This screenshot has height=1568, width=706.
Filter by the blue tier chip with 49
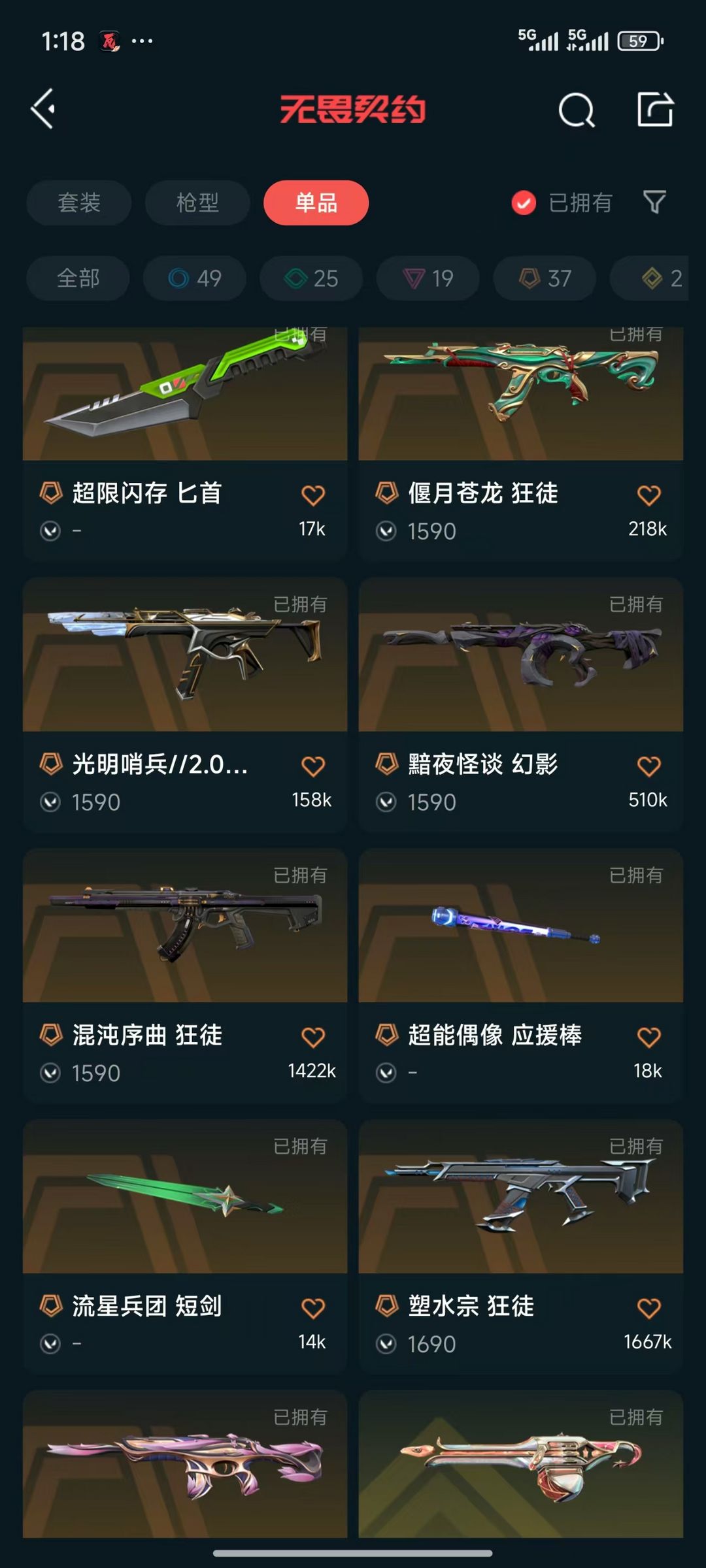pyautogui.click(x=195, y=278)
